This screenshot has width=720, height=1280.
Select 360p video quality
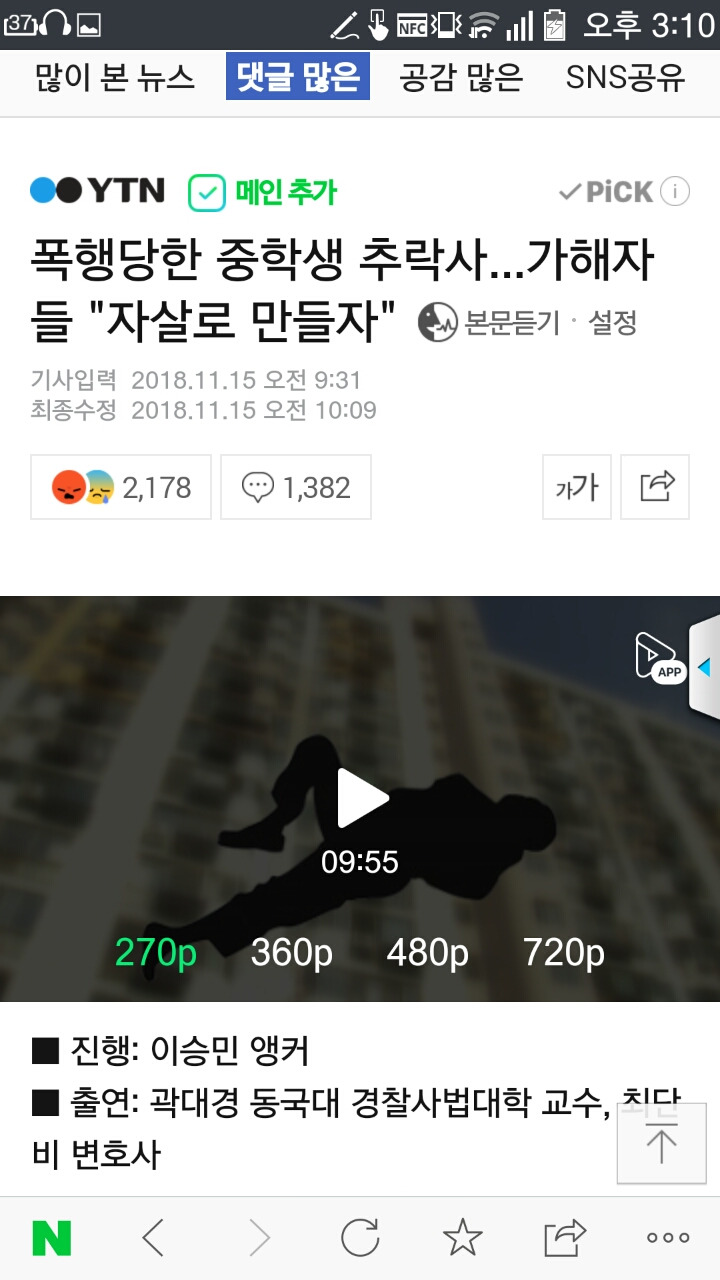click(x=292, y=953)
